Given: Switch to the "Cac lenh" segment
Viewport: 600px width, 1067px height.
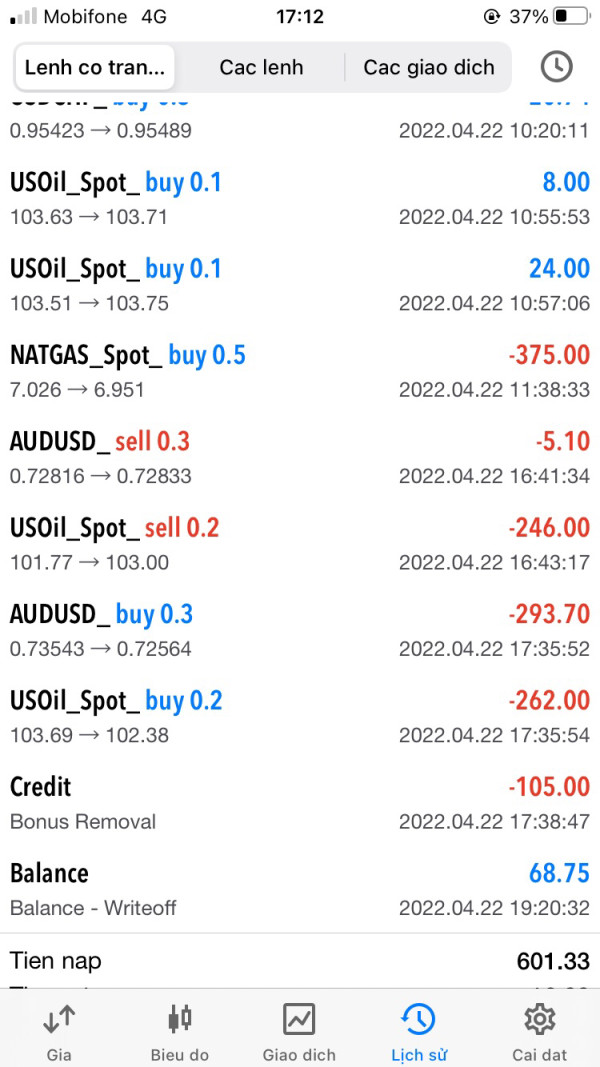Looking at the screenshot, I should tap(261, 68).
